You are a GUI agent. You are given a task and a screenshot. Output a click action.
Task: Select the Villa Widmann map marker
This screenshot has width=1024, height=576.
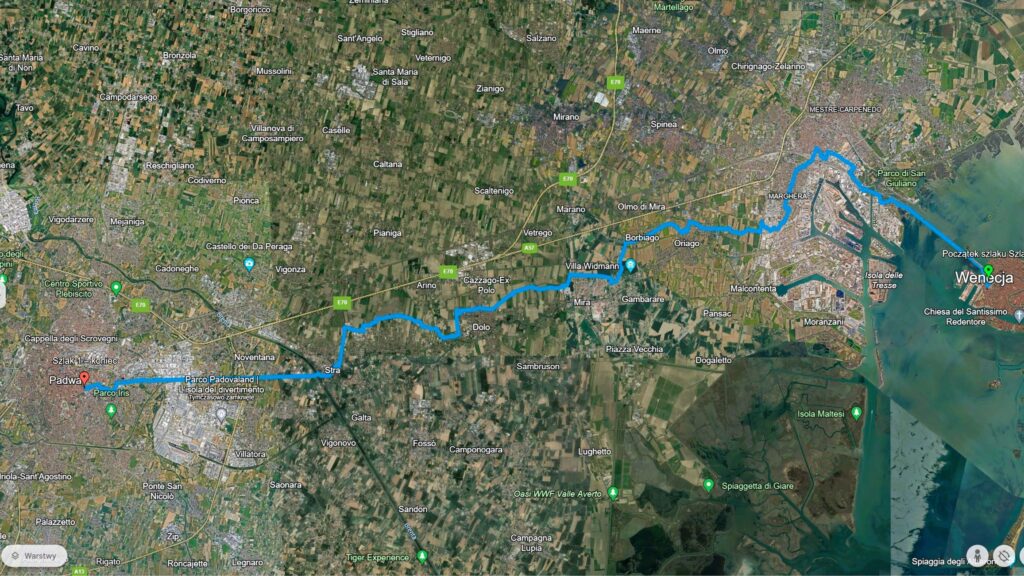click(631, 266)
